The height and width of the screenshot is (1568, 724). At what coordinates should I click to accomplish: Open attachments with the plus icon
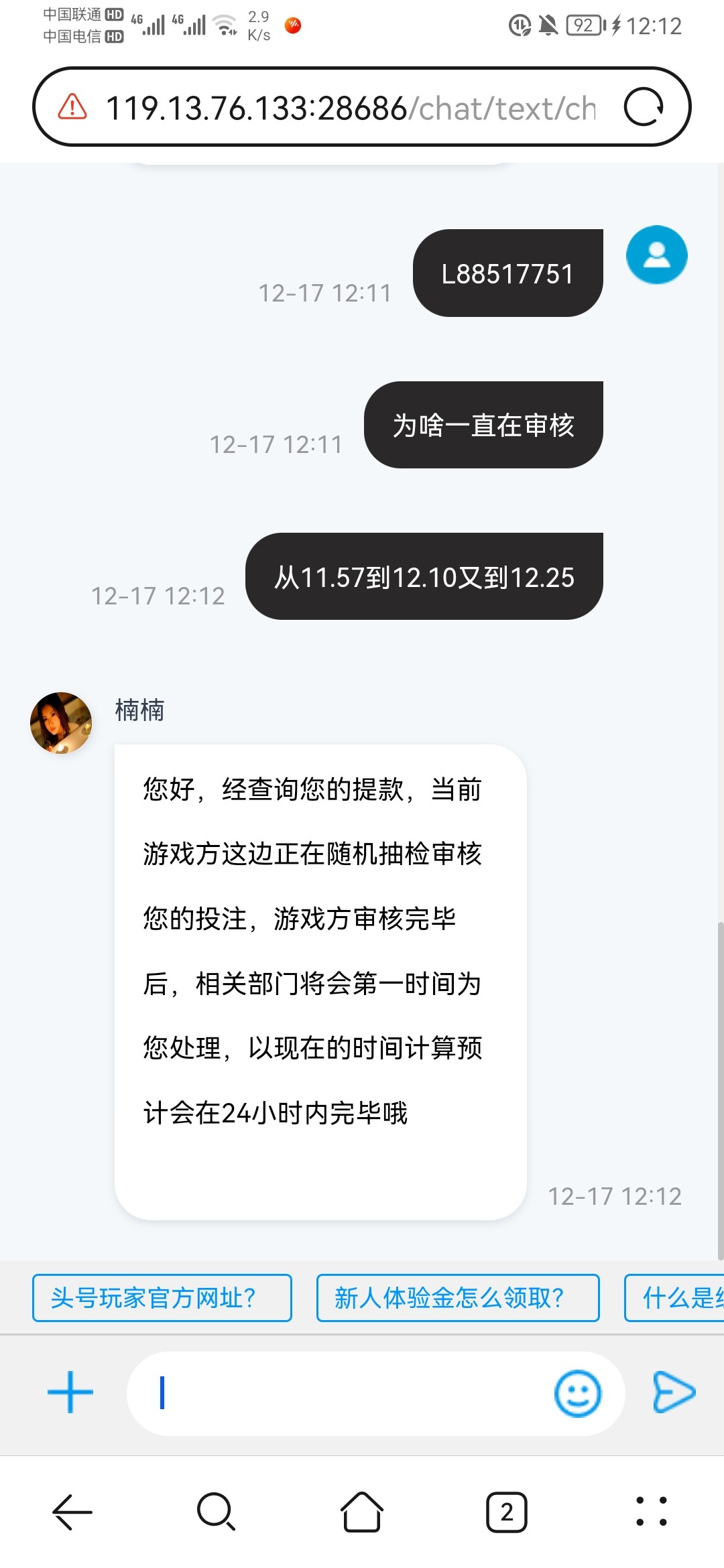(x=70, y=1390)
